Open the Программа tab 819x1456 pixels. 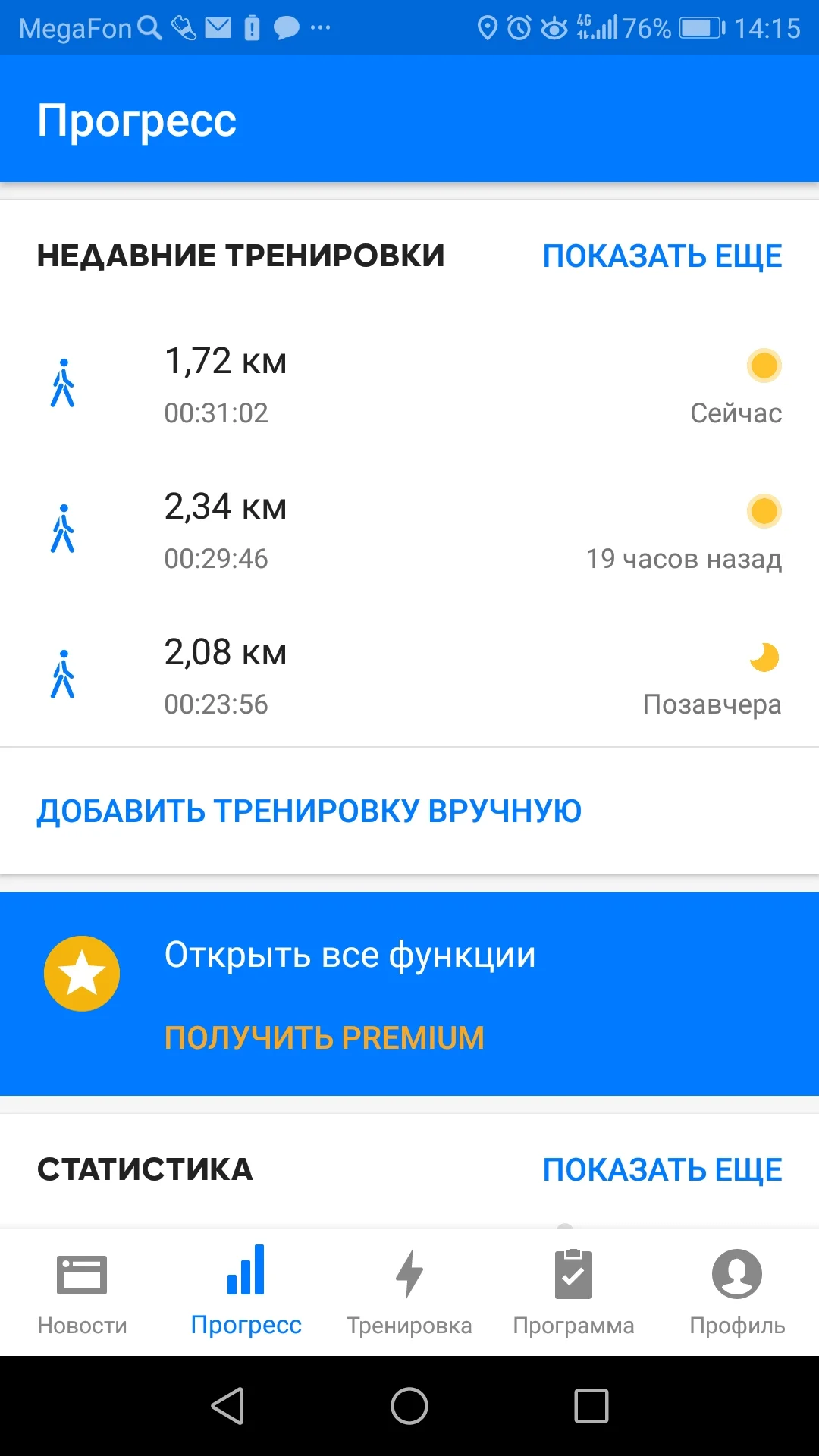click(573, 1292)
